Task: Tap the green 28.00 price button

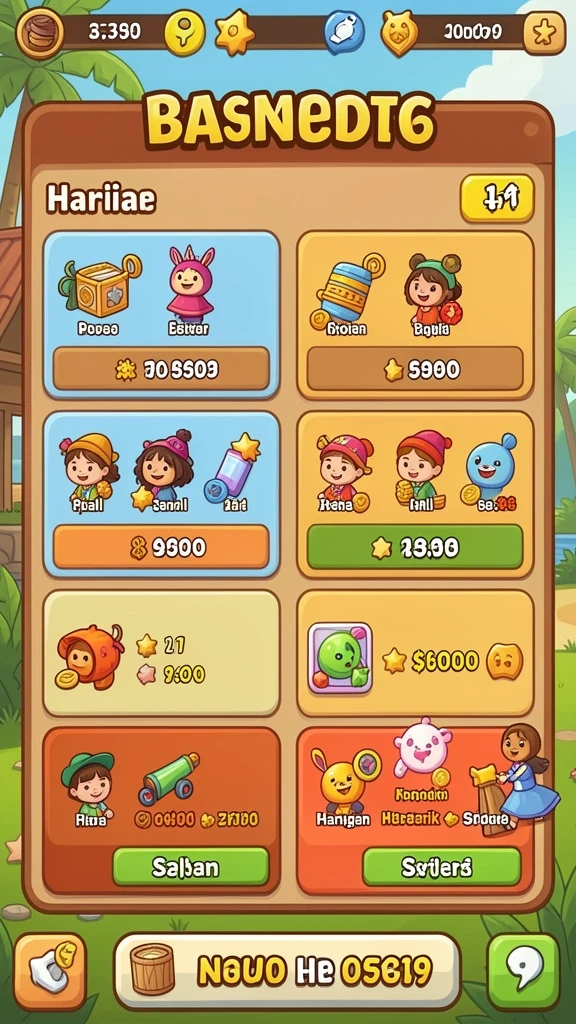Action: coord(415,547)
